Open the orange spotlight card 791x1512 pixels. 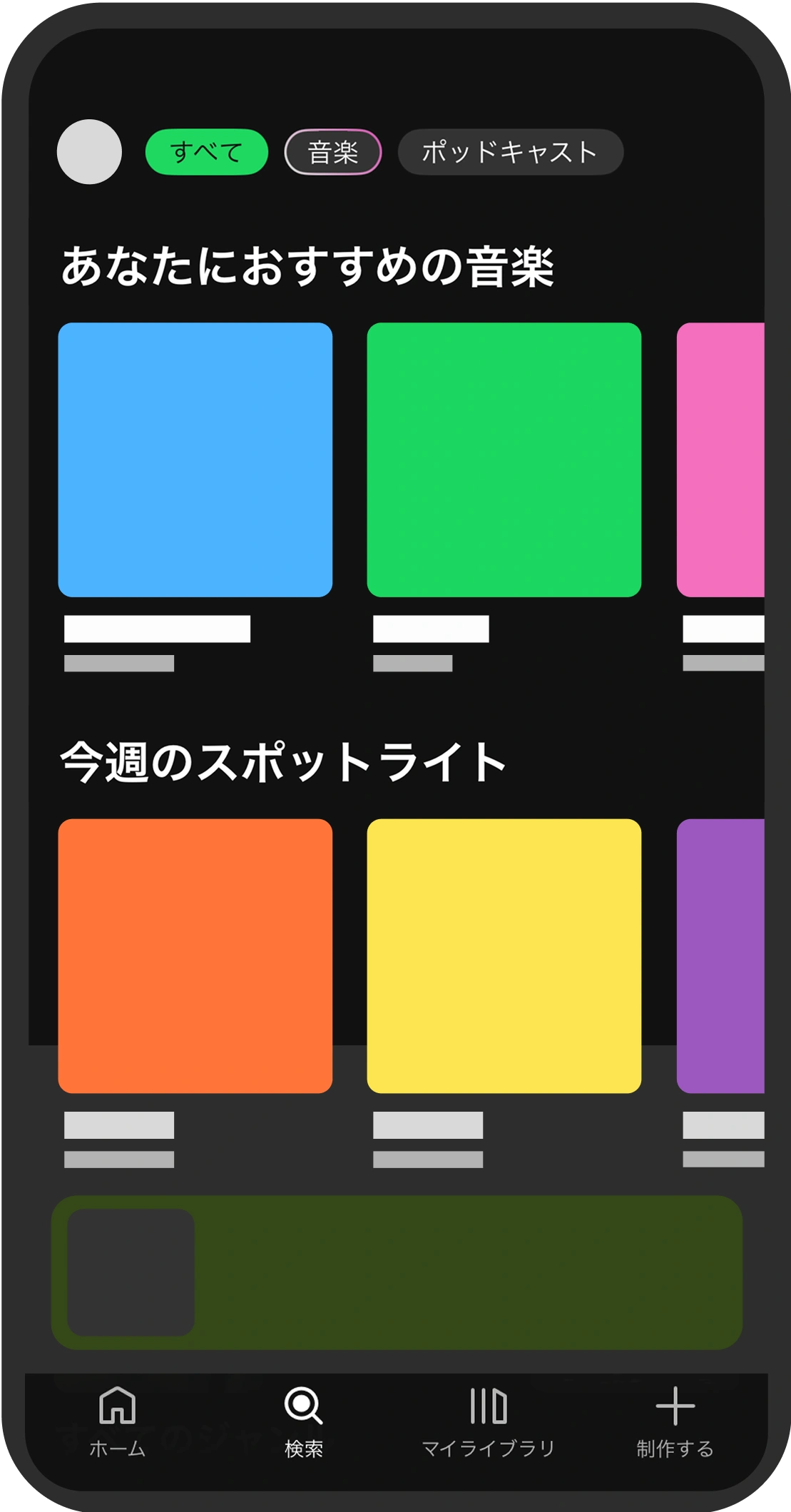click(195, 955)
